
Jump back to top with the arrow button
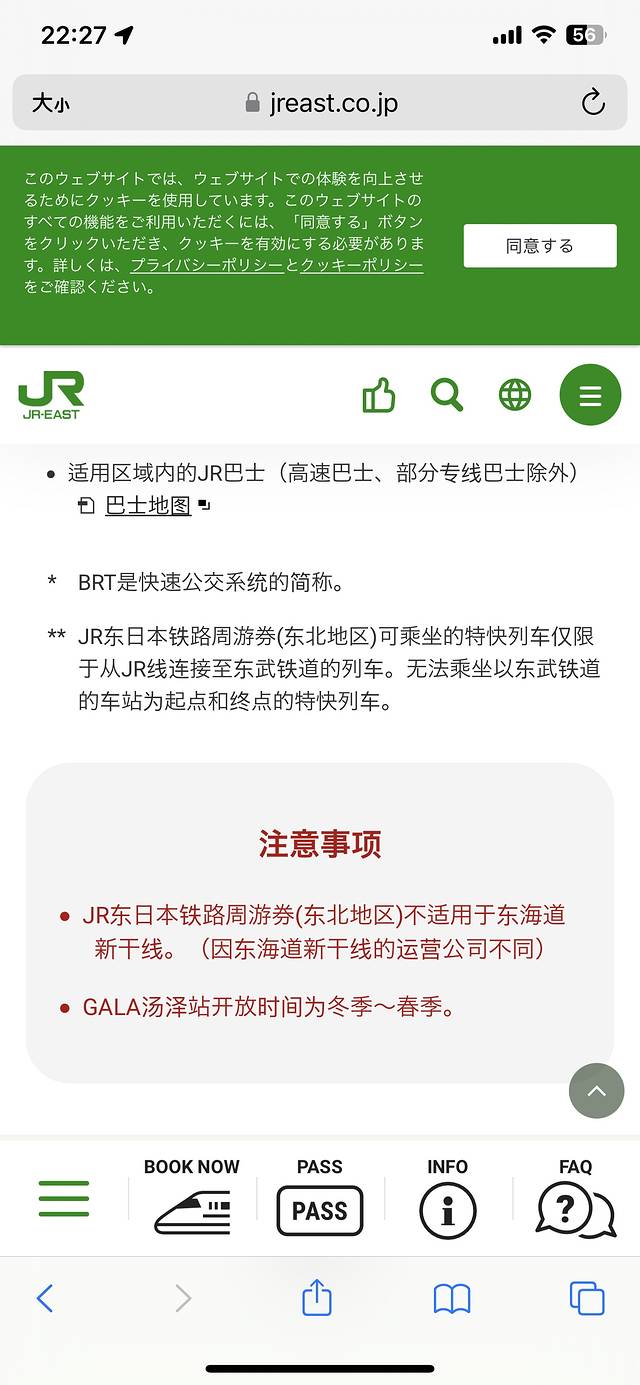[x=596, y=1091]
